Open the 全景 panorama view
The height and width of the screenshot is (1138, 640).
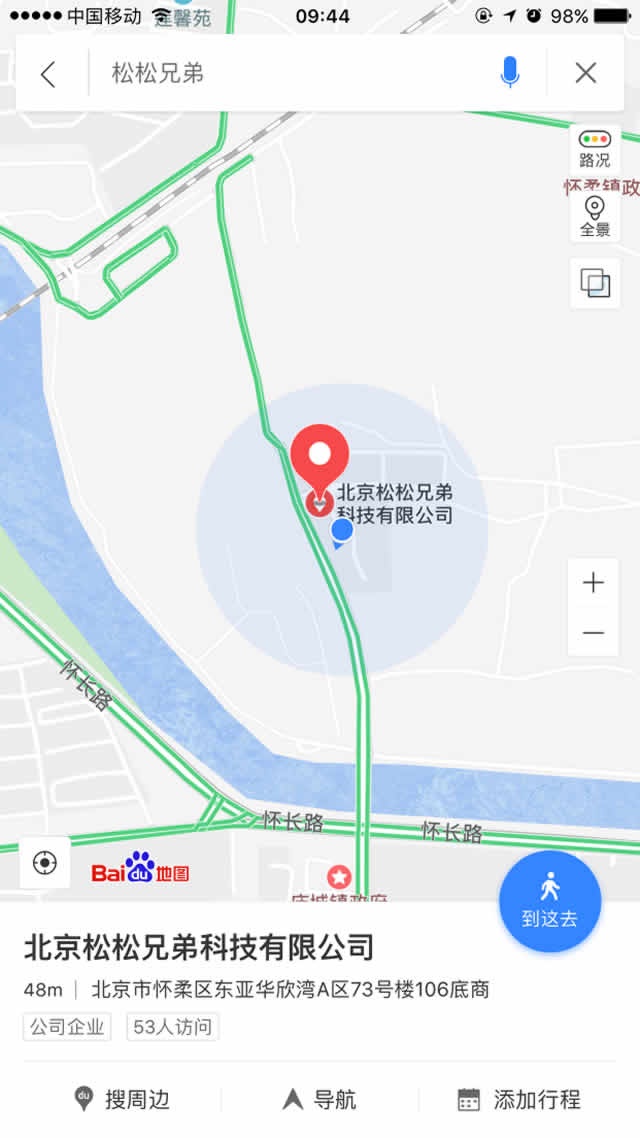594,216
